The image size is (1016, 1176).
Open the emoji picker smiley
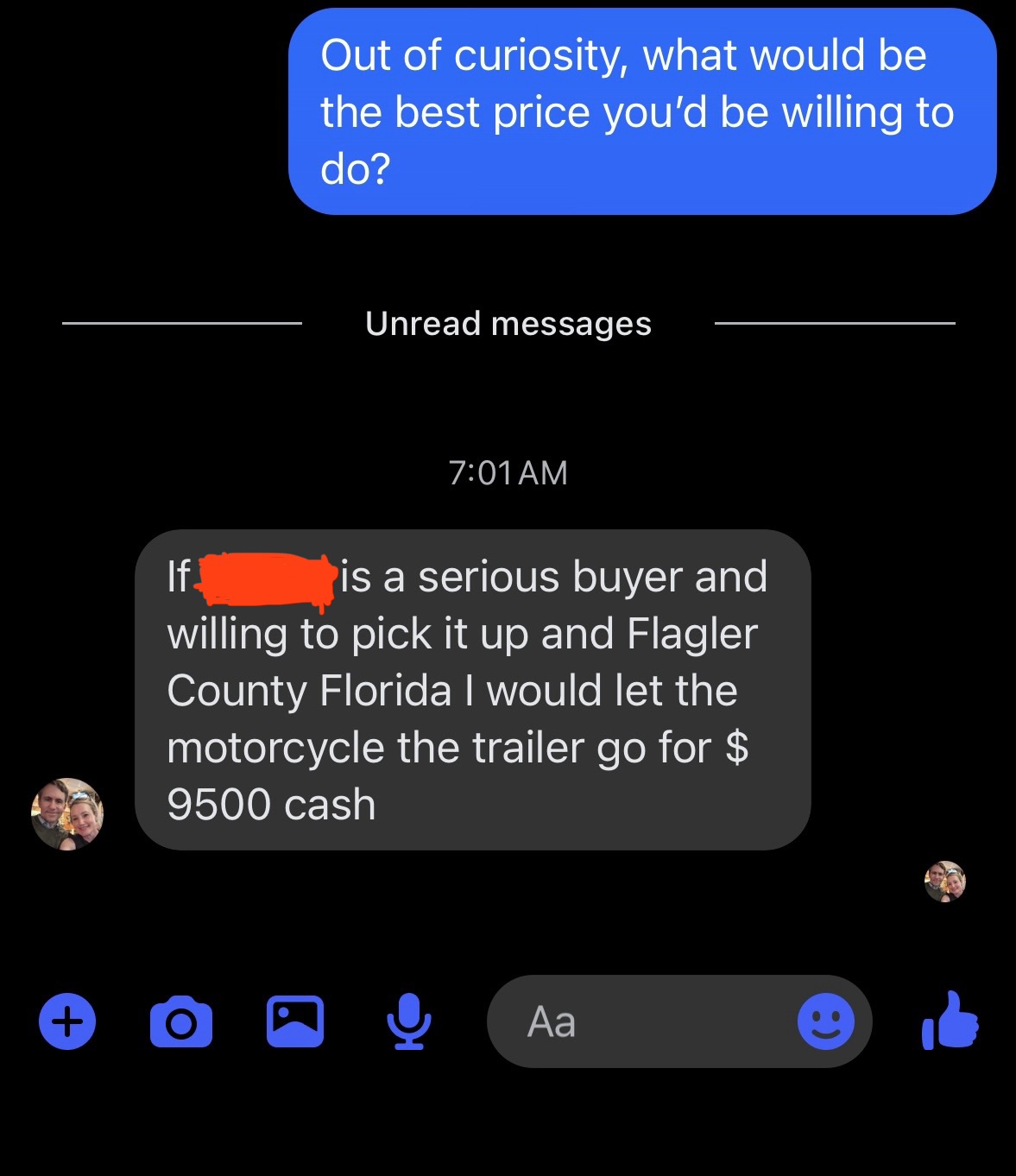click(x=826, y=1021)
